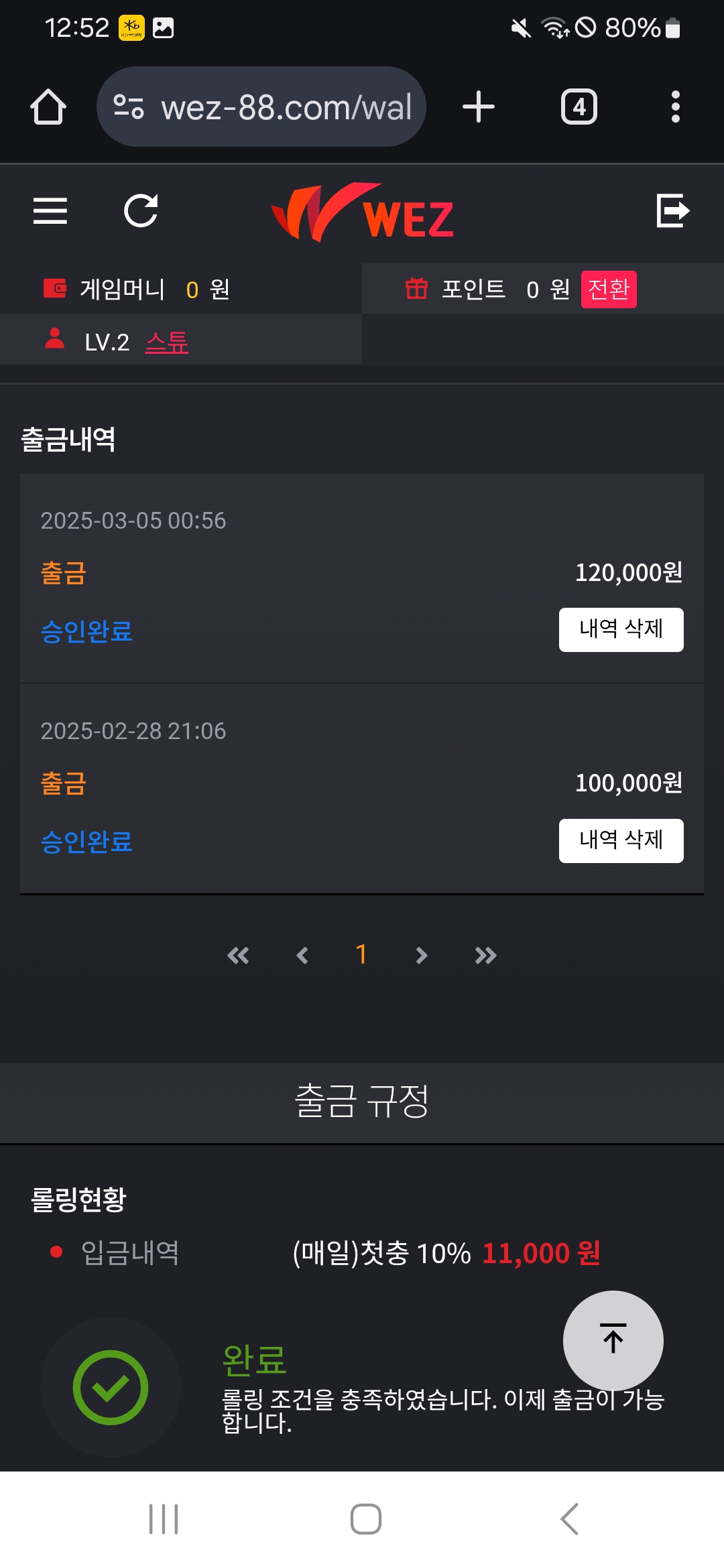Delete the 120,000원 withdrawal record
The image size is (724, 1568).
click(621, 629)
